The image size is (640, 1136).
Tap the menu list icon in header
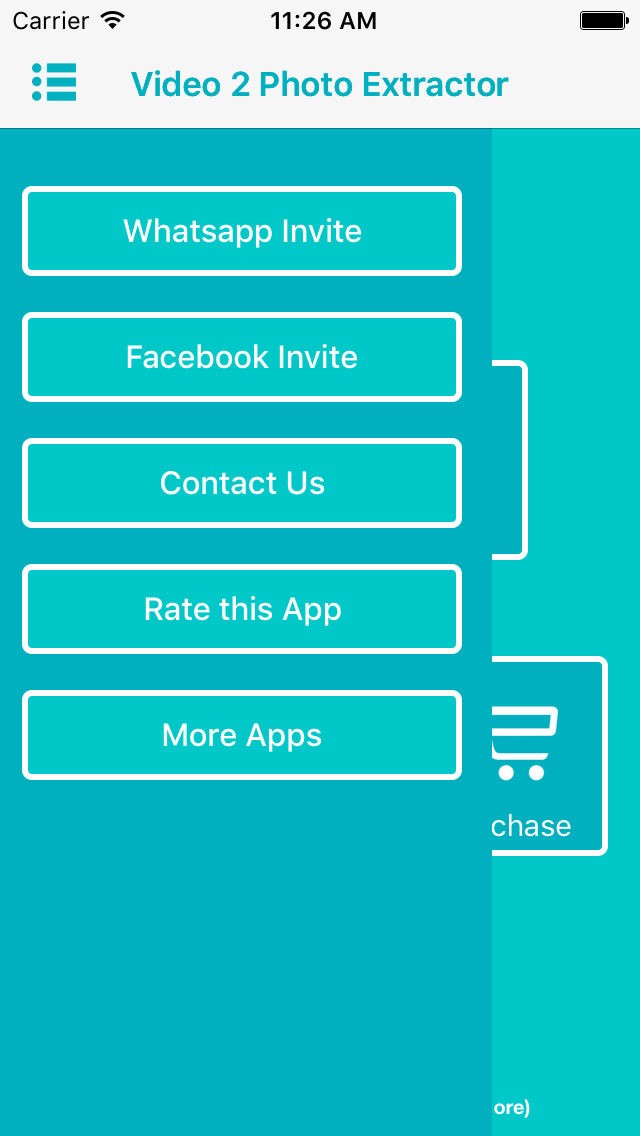[54, 83]
